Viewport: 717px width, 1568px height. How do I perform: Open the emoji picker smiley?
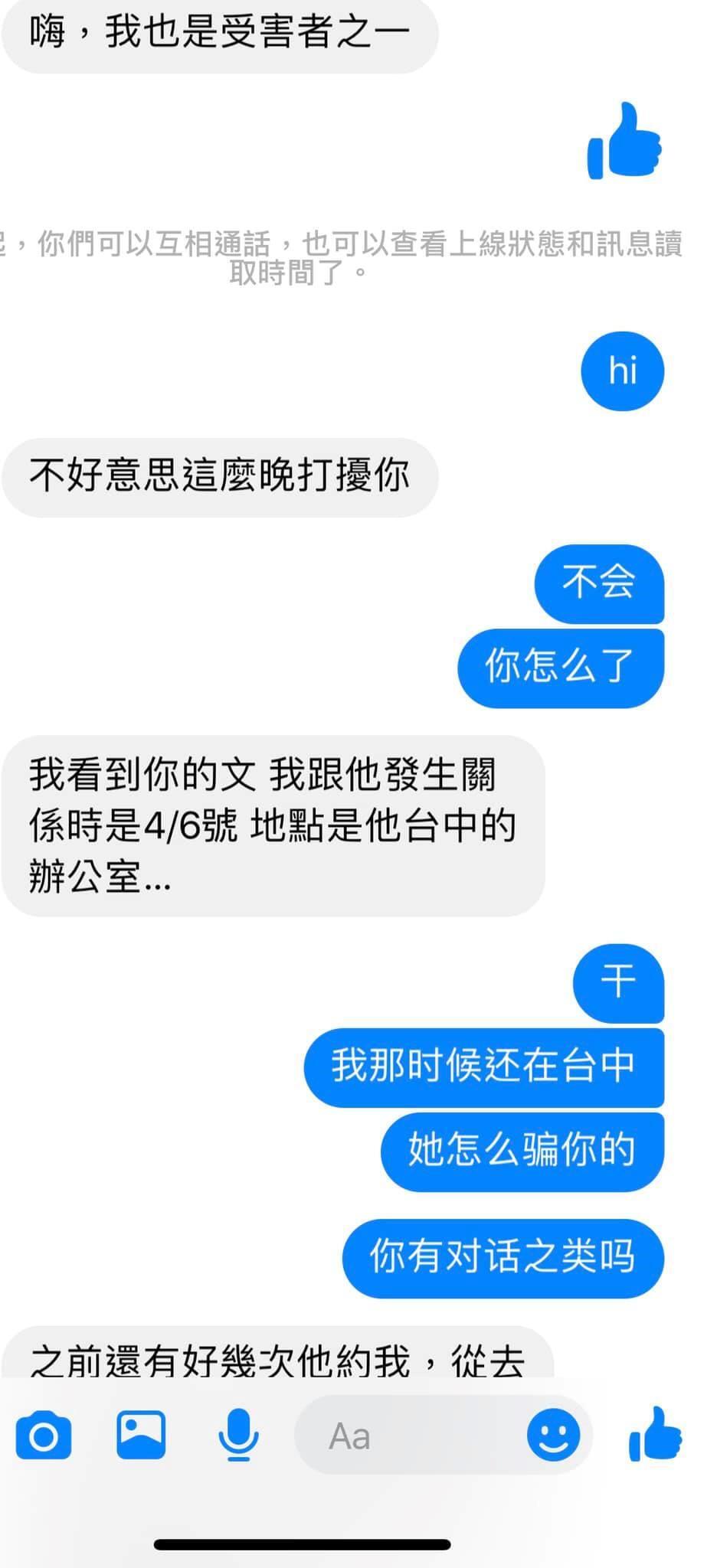553,1436
